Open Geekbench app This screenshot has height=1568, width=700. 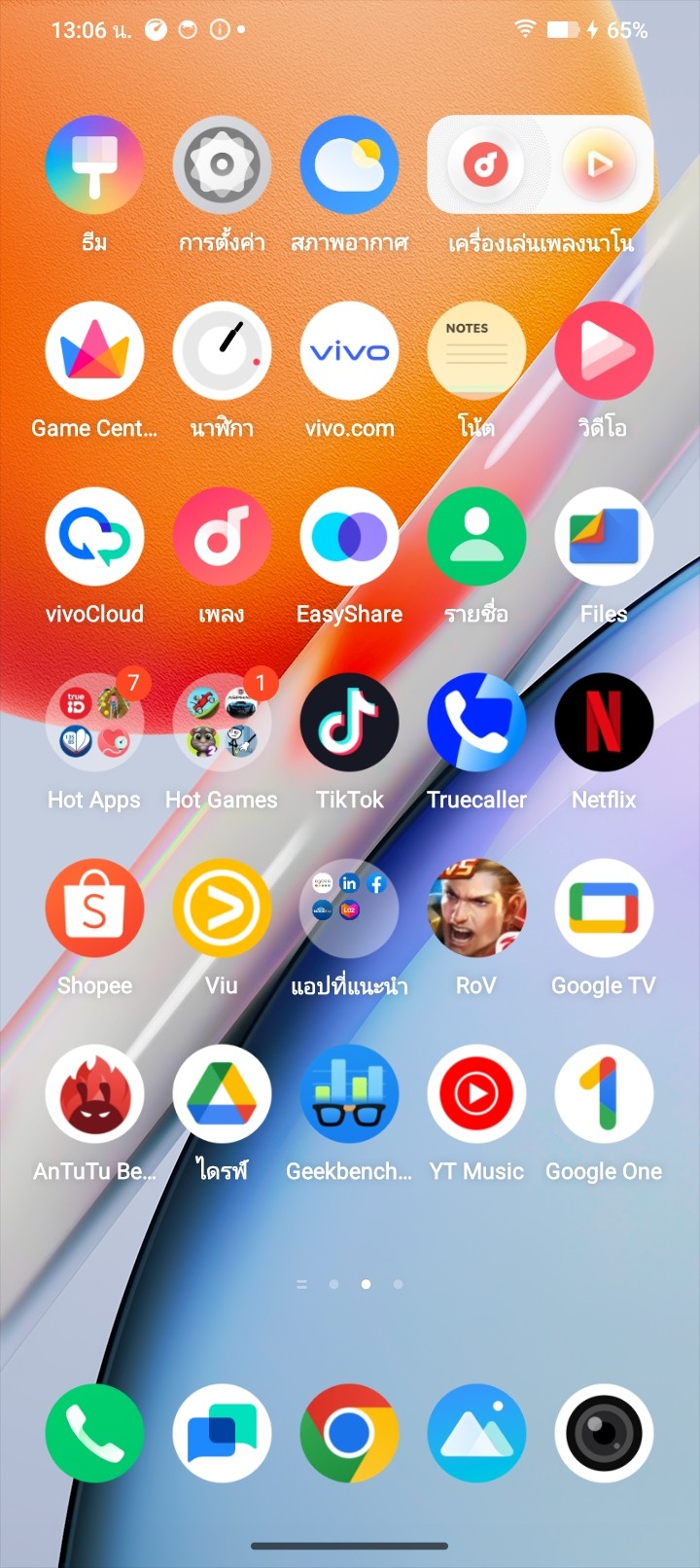click(349, 1094)
